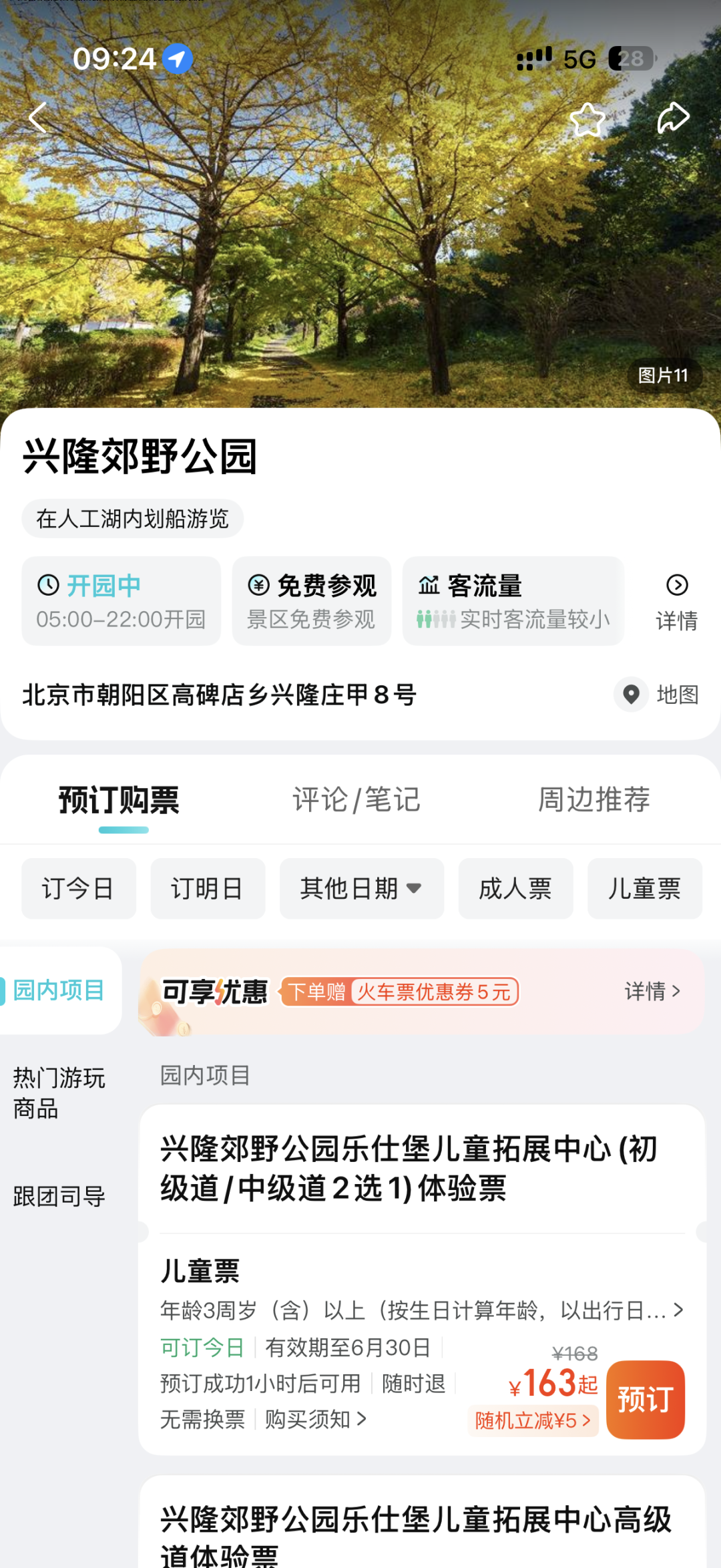Filter tickets by 订明日
This screenshot has height=1568, width=721.
coord(208,888)
